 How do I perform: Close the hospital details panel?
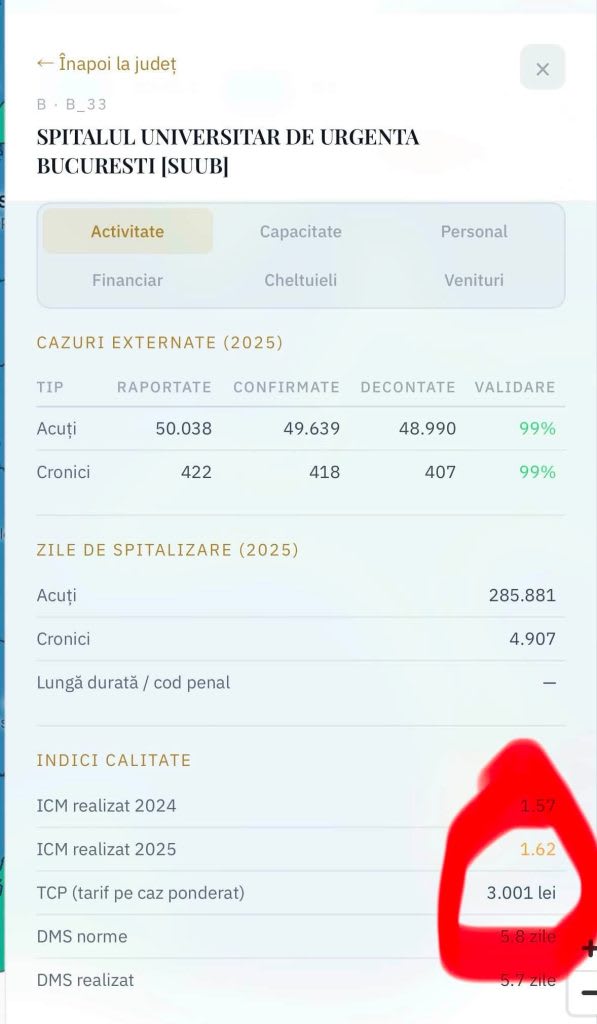tap(542, 68)
